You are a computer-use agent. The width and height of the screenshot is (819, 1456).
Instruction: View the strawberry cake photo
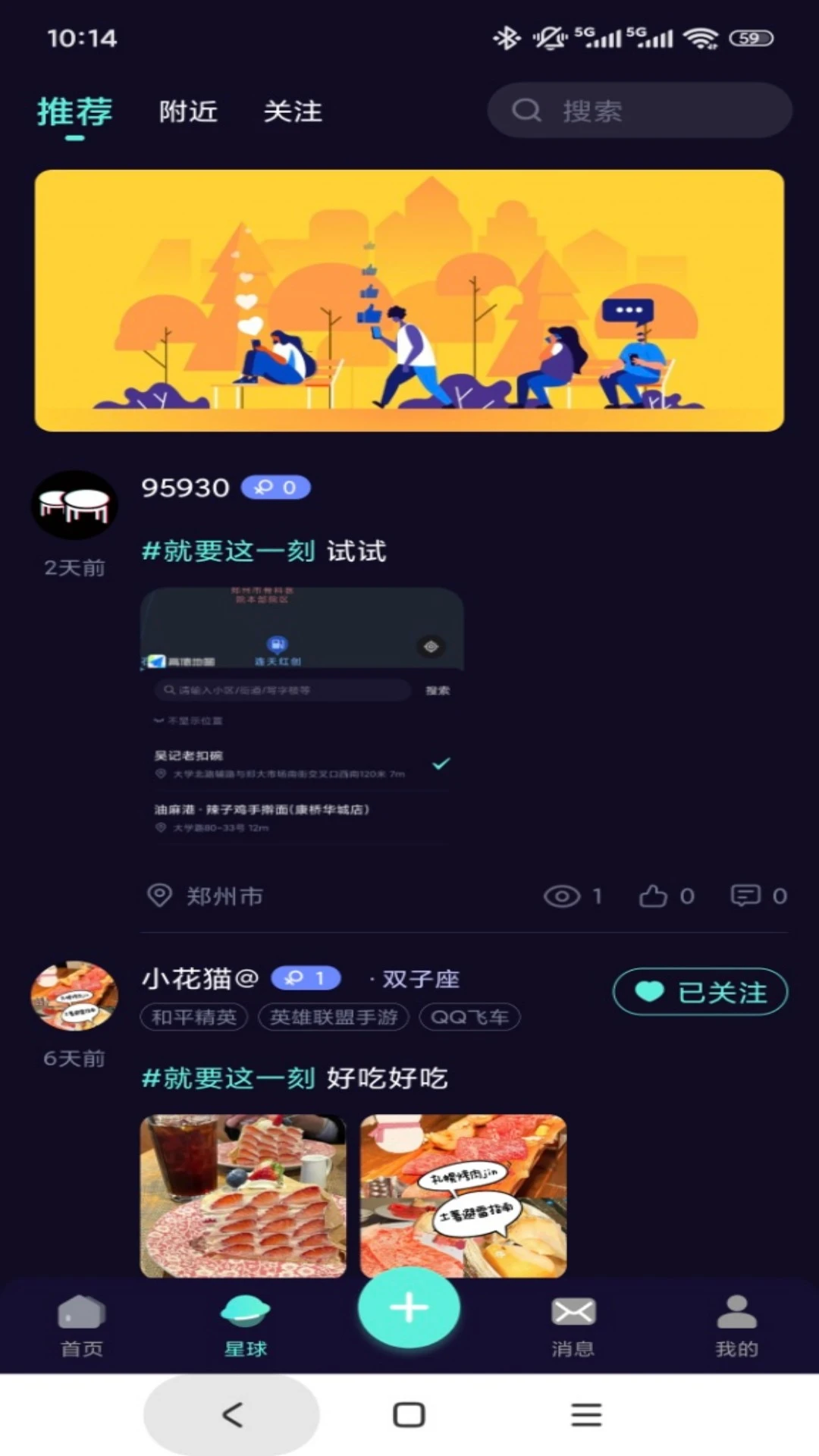tap(243, 1195)
